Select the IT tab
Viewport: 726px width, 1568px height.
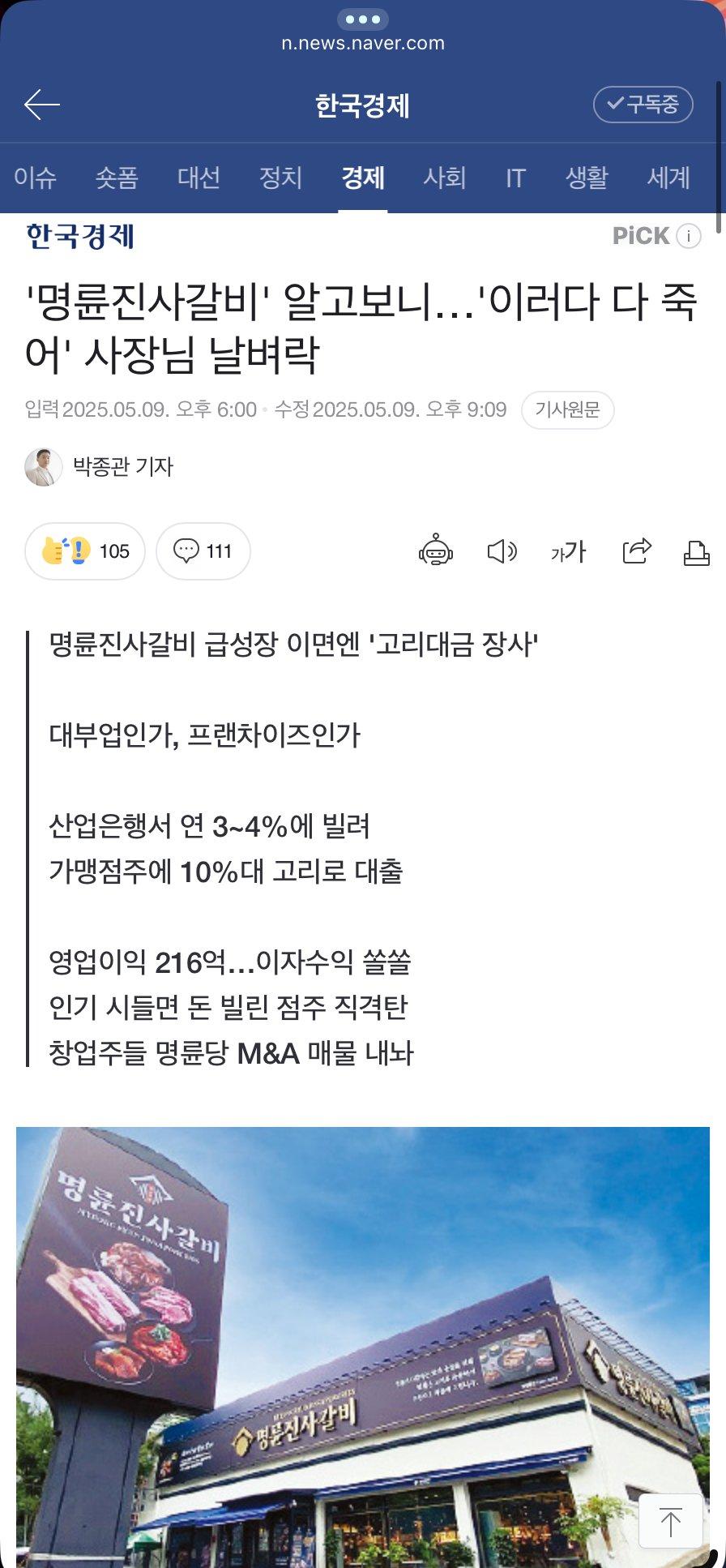(x=515, y=178)
